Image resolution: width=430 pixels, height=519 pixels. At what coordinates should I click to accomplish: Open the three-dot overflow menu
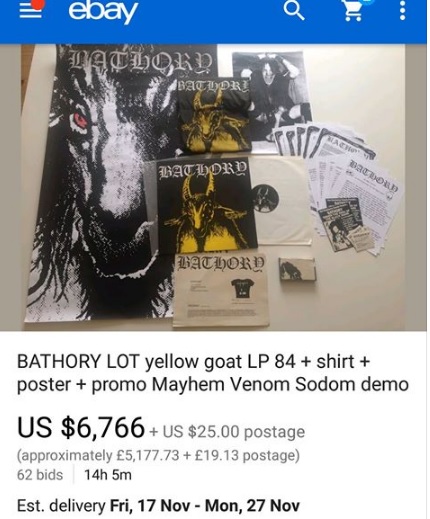coord(402,11)
